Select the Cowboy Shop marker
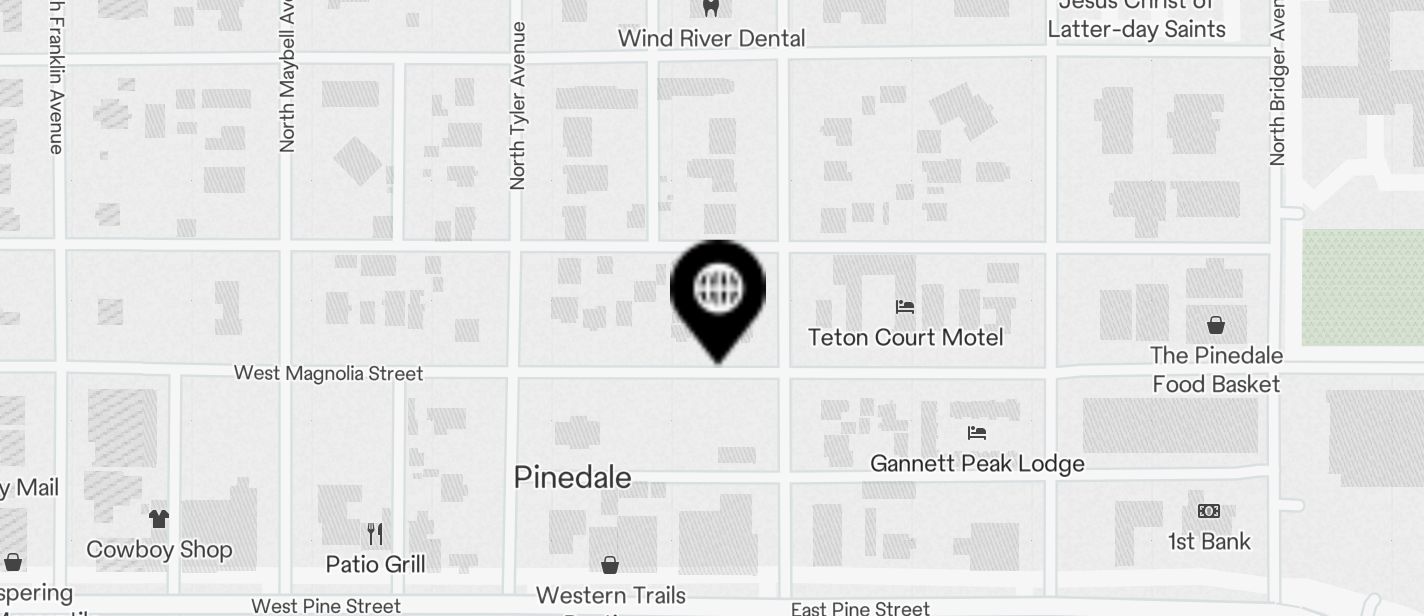Screen dimensions: 1424x616 (x=159, y=519)
